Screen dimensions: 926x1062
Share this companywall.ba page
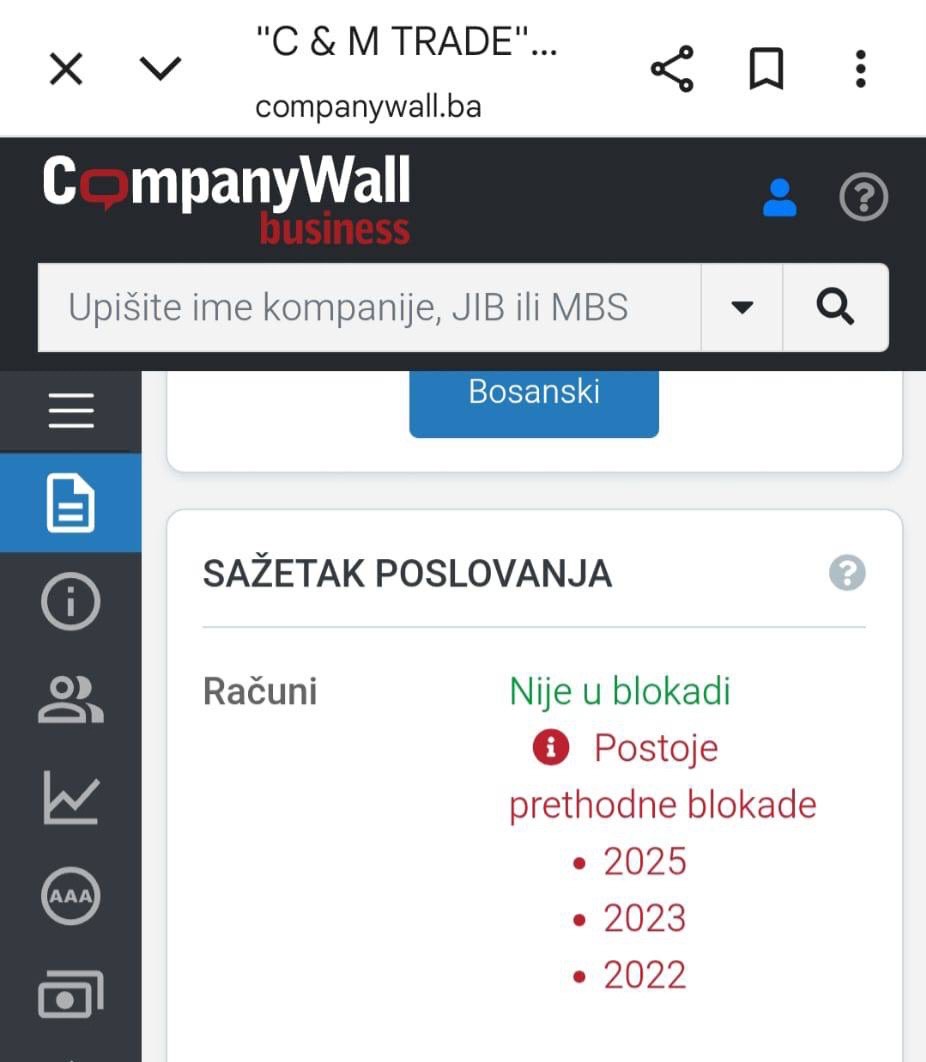point(672,70)
